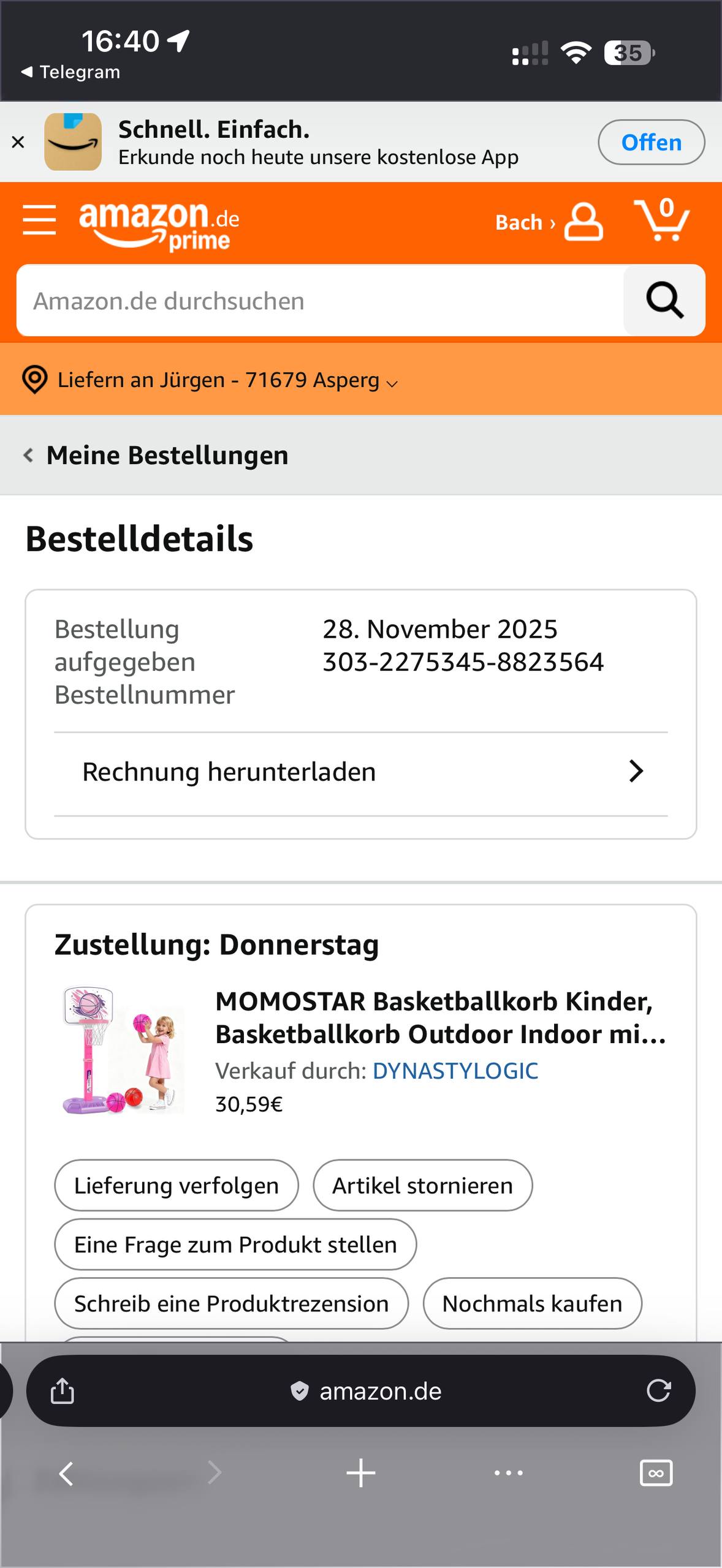The image size is (722, 1568).
Task: Tap the magnifier search button
Action: click(664, 301)
